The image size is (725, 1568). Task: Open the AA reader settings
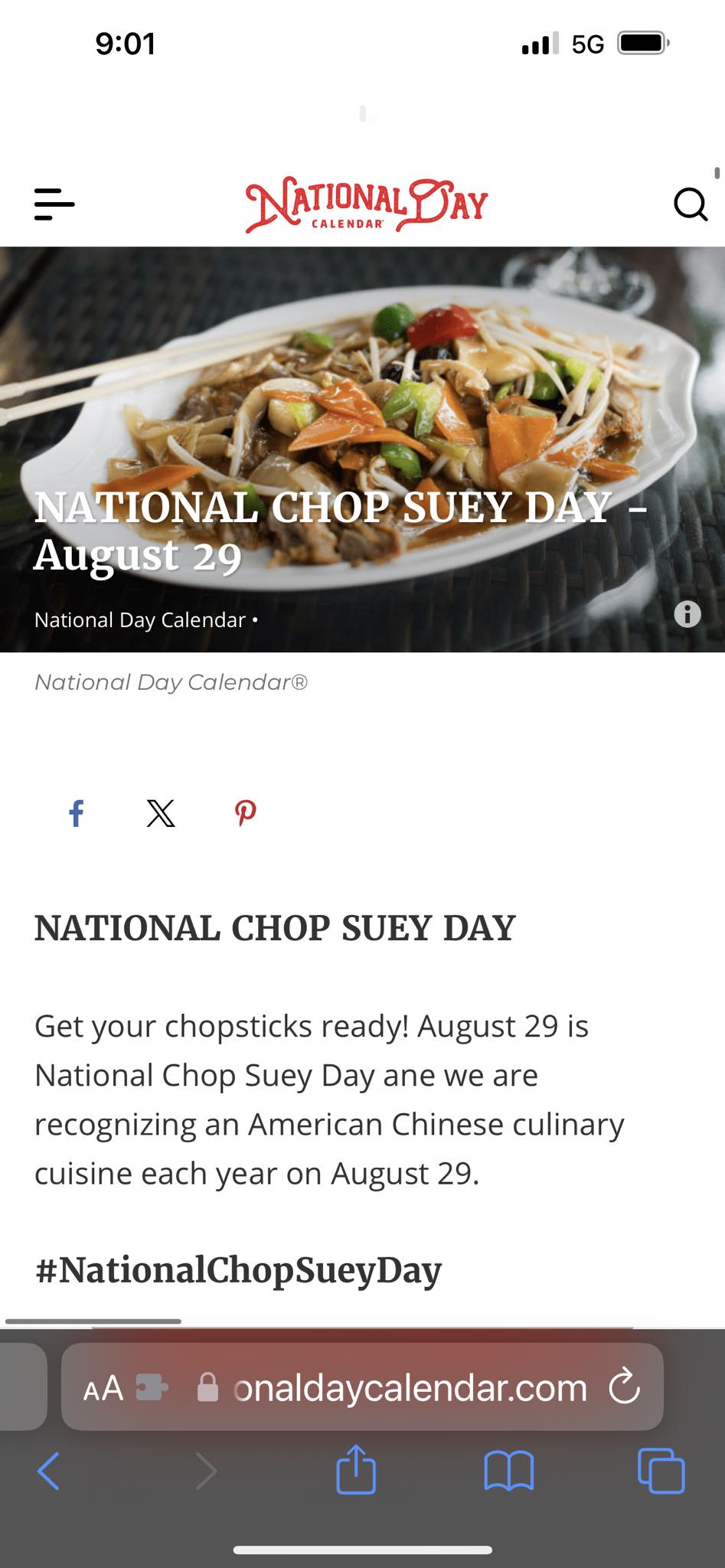[103, 1387]
